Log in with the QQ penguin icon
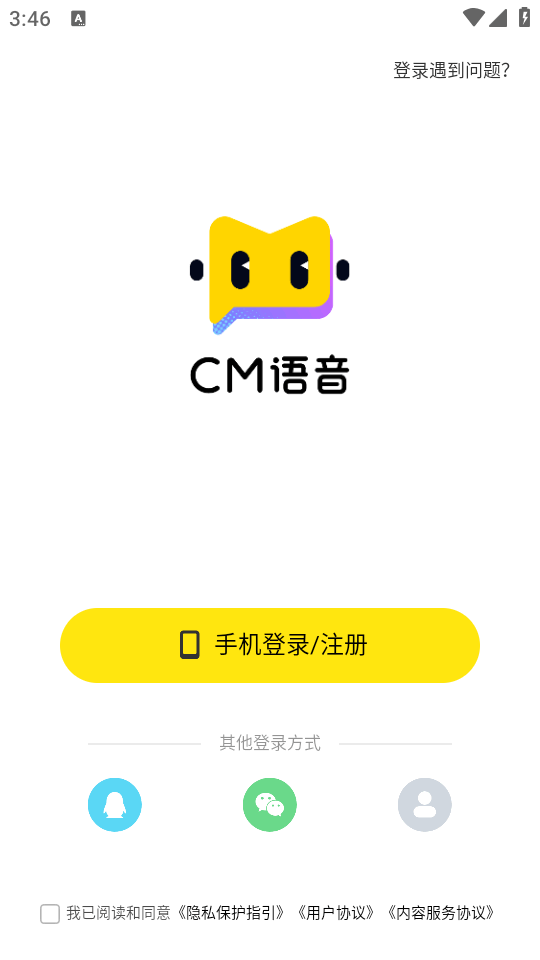This screenshot has height=960, width=540. tap(114, 804)
